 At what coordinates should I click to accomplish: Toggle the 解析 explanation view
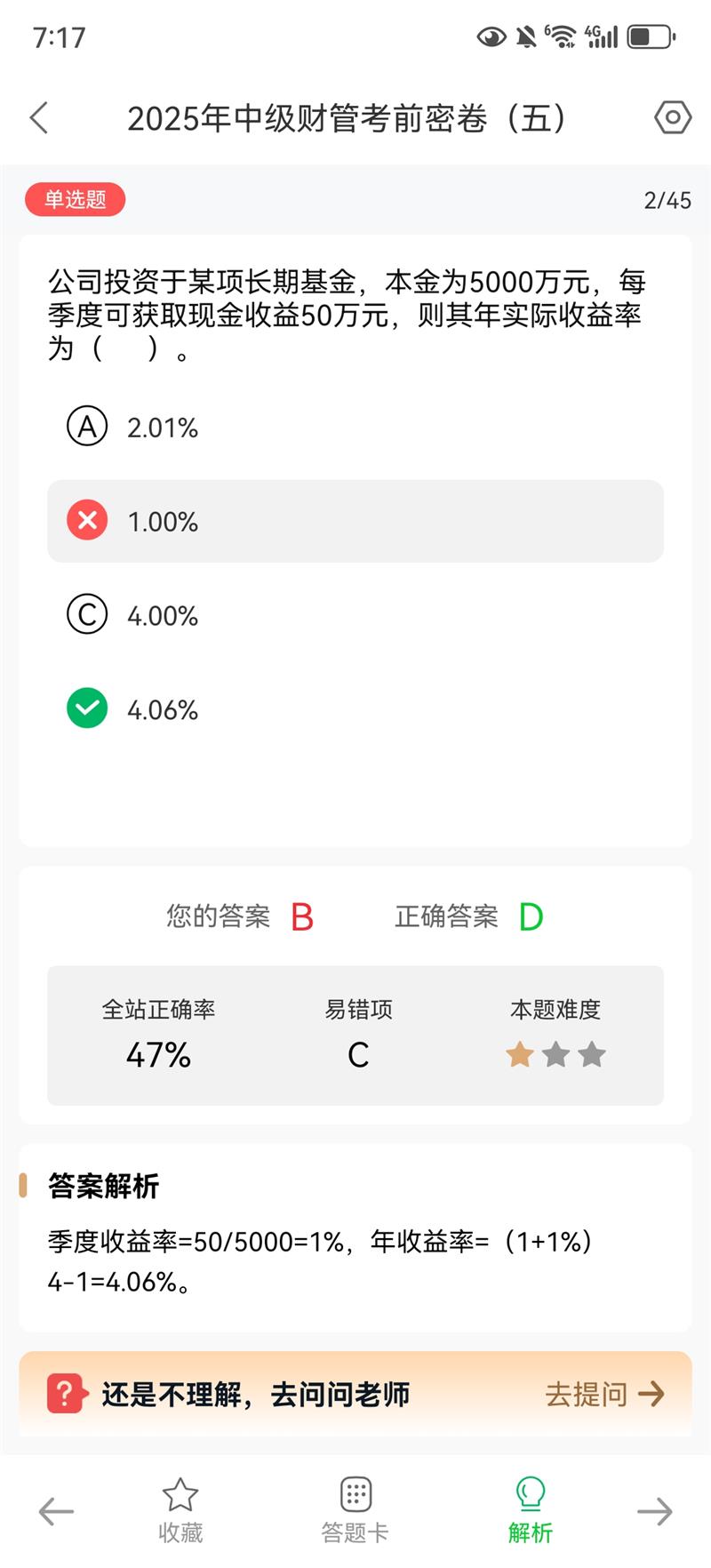pos(531,1509)
